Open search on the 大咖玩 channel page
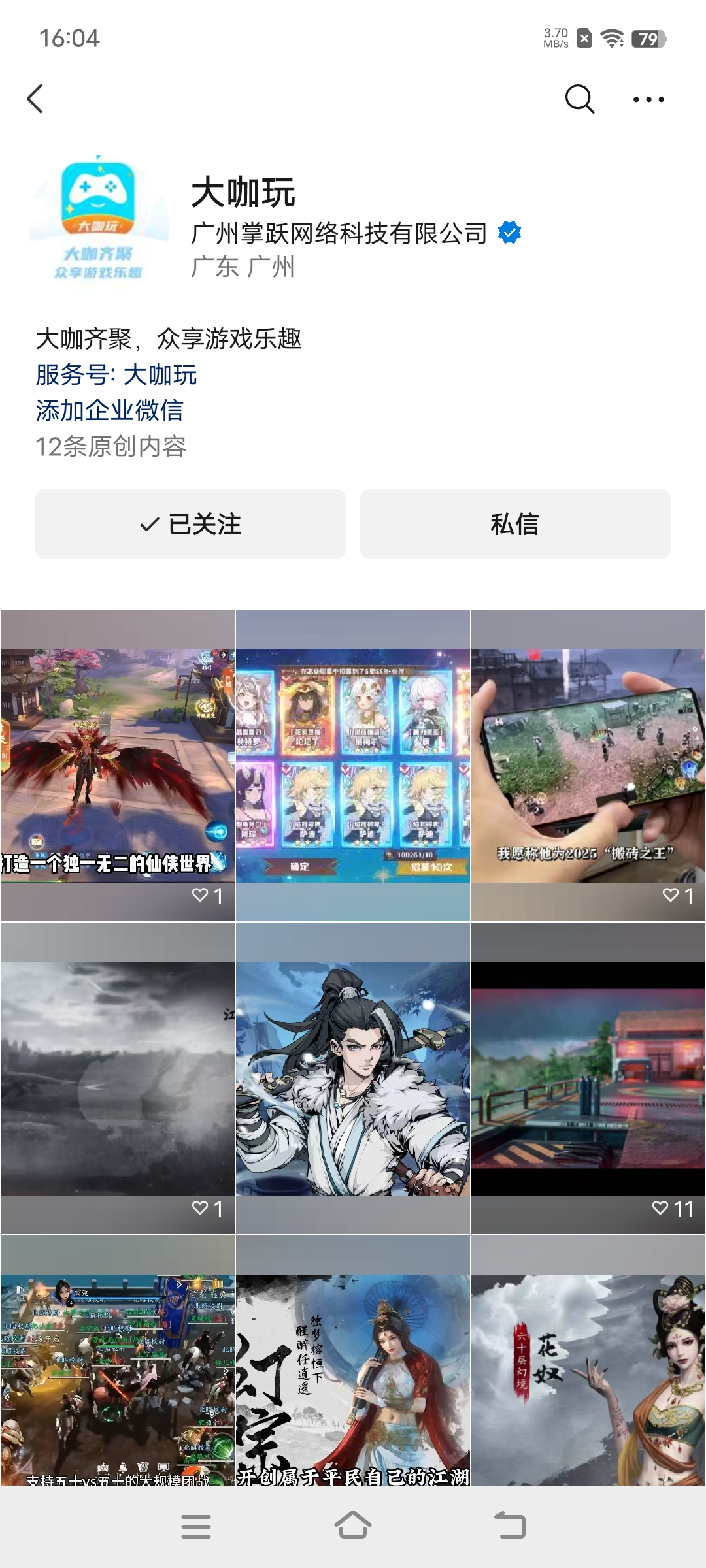This screenshot has height=1568, width=706. [x=579, y=99]
